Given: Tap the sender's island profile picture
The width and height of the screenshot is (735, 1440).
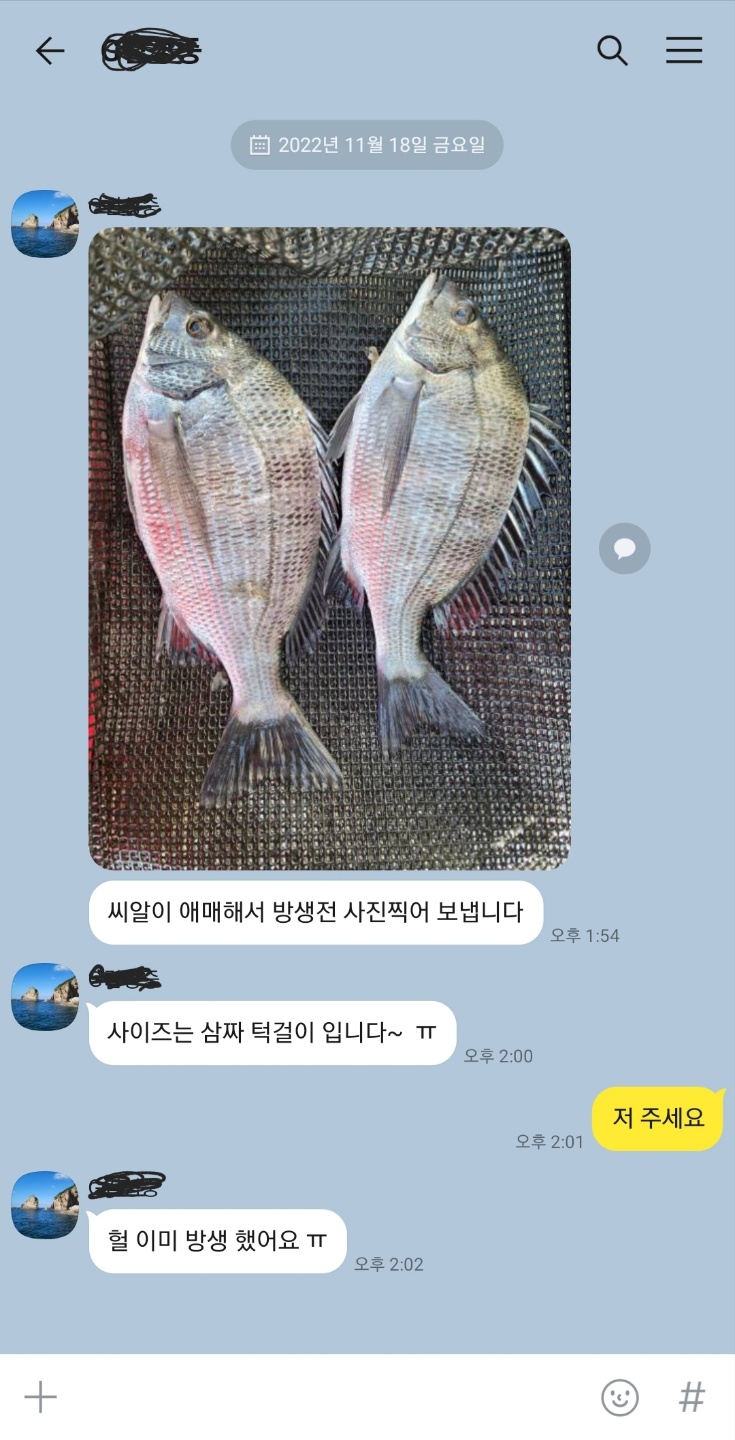Looking at the screenshot, I should click(x=44, y=225).
